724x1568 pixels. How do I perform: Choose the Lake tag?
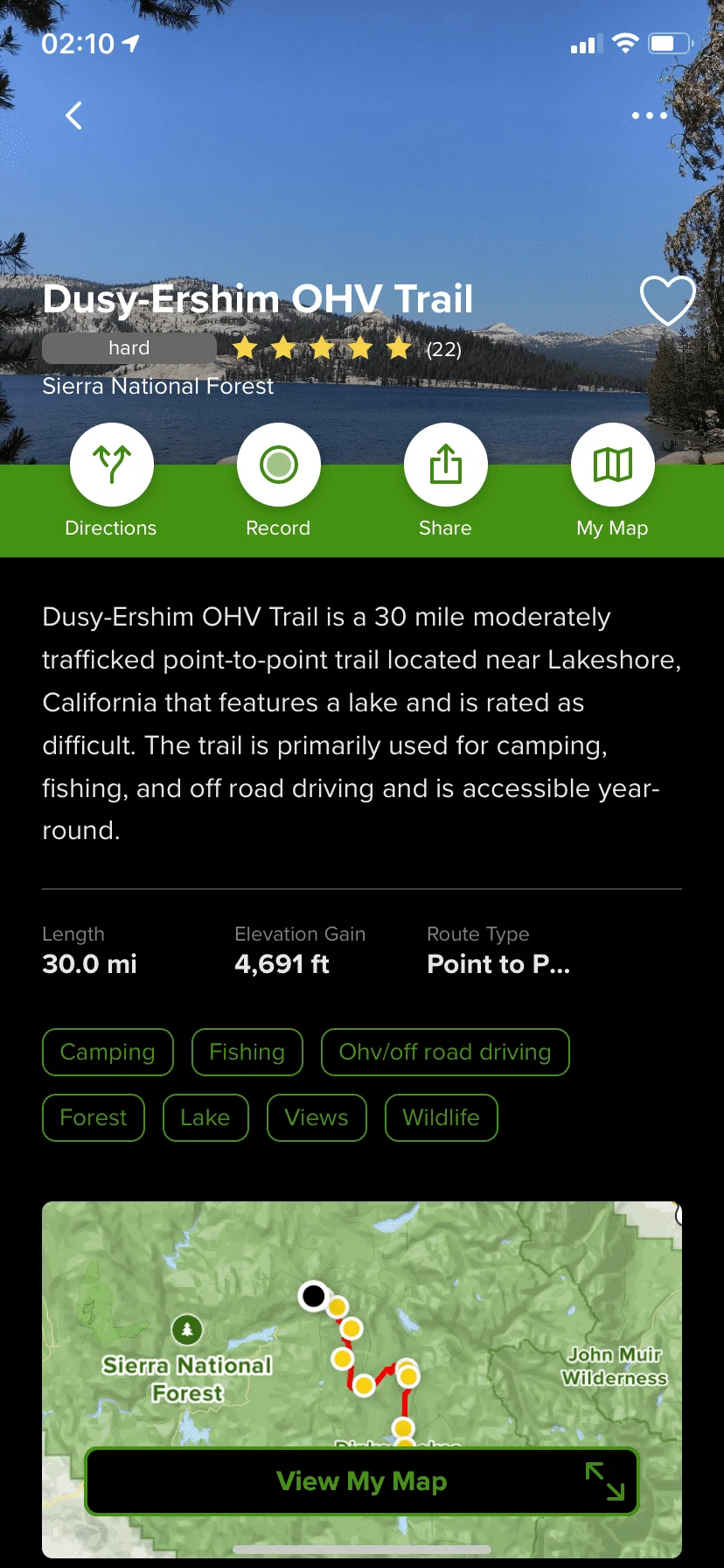[x=205, y=1117]
